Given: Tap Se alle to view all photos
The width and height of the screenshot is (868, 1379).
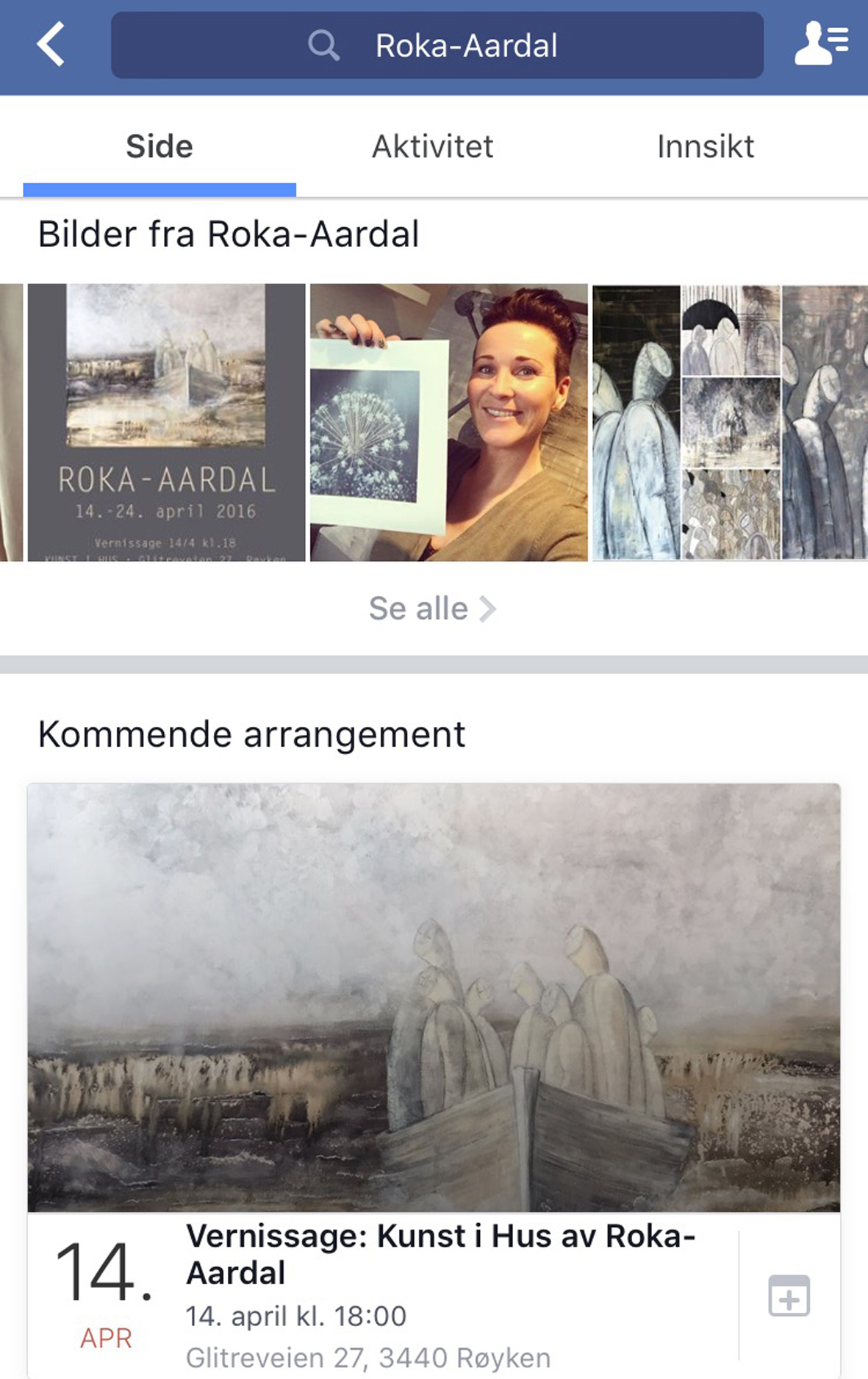Looking at the screenshot, I should pos(432,609).
